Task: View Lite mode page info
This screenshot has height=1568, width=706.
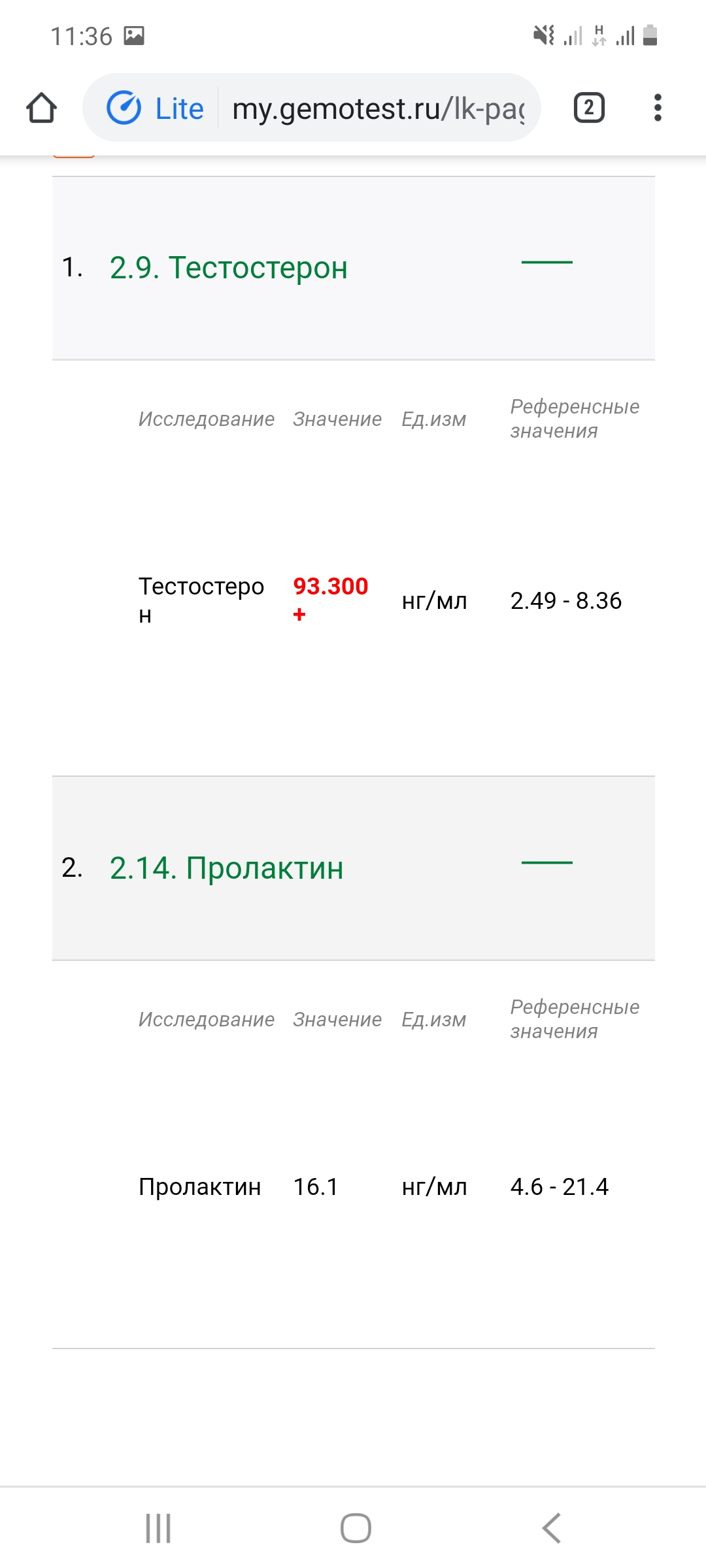Action: point(156,108)
